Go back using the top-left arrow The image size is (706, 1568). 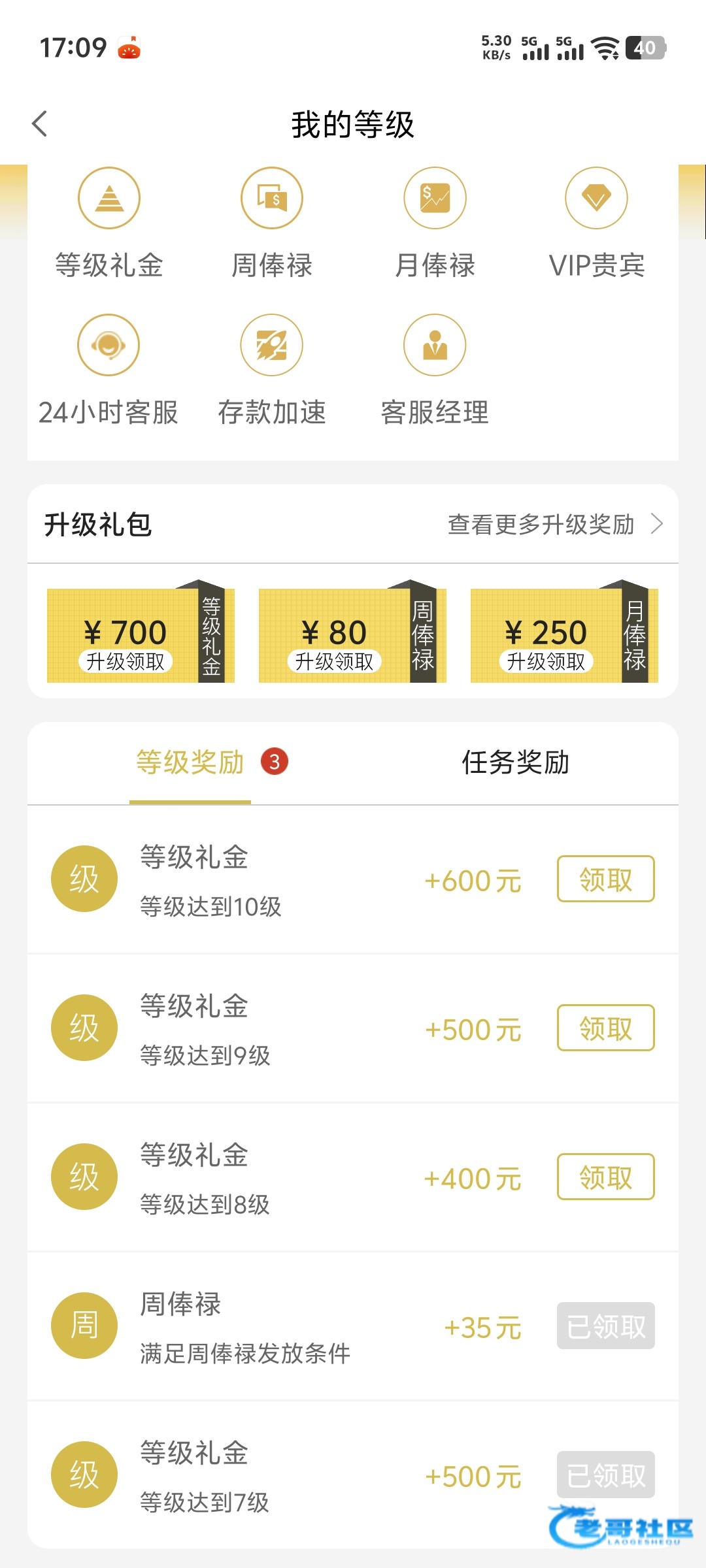tap(40, 123)
